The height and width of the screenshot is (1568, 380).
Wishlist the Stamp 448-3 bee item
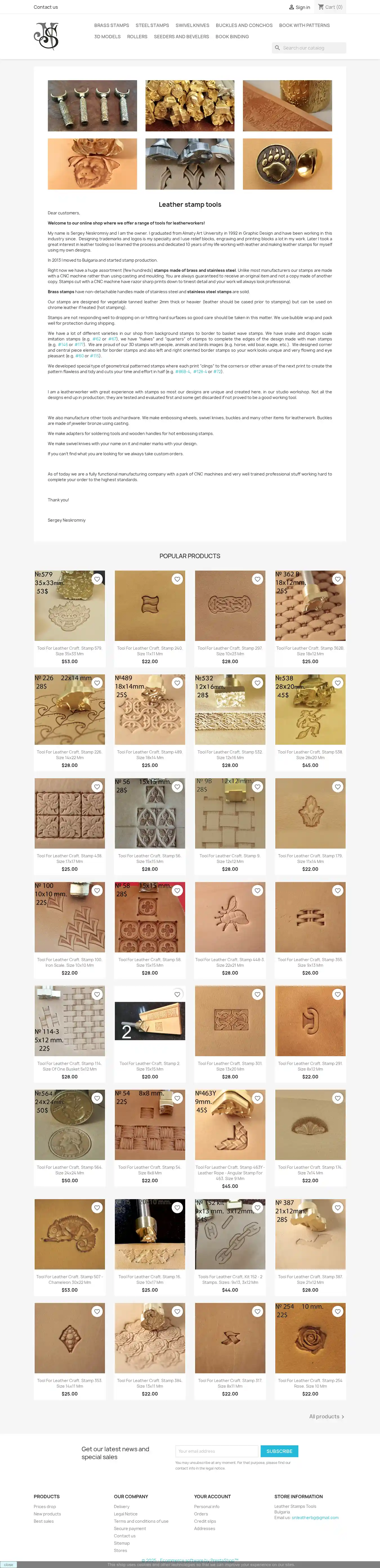tap(258, 890)
